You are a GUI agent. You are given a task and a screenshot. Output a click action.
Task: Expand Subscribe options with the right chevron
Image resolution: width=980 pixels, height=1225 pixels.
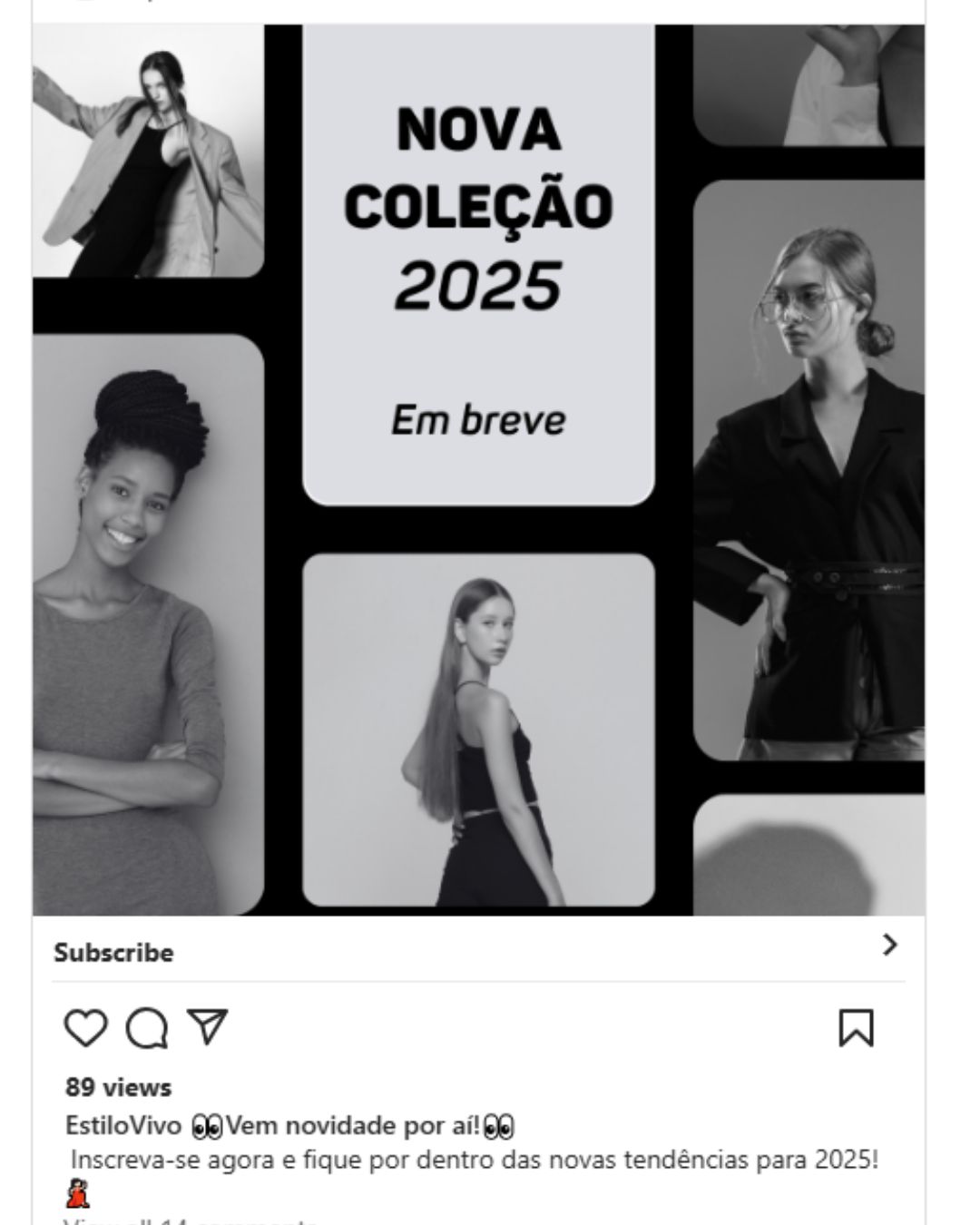[890, 948]
